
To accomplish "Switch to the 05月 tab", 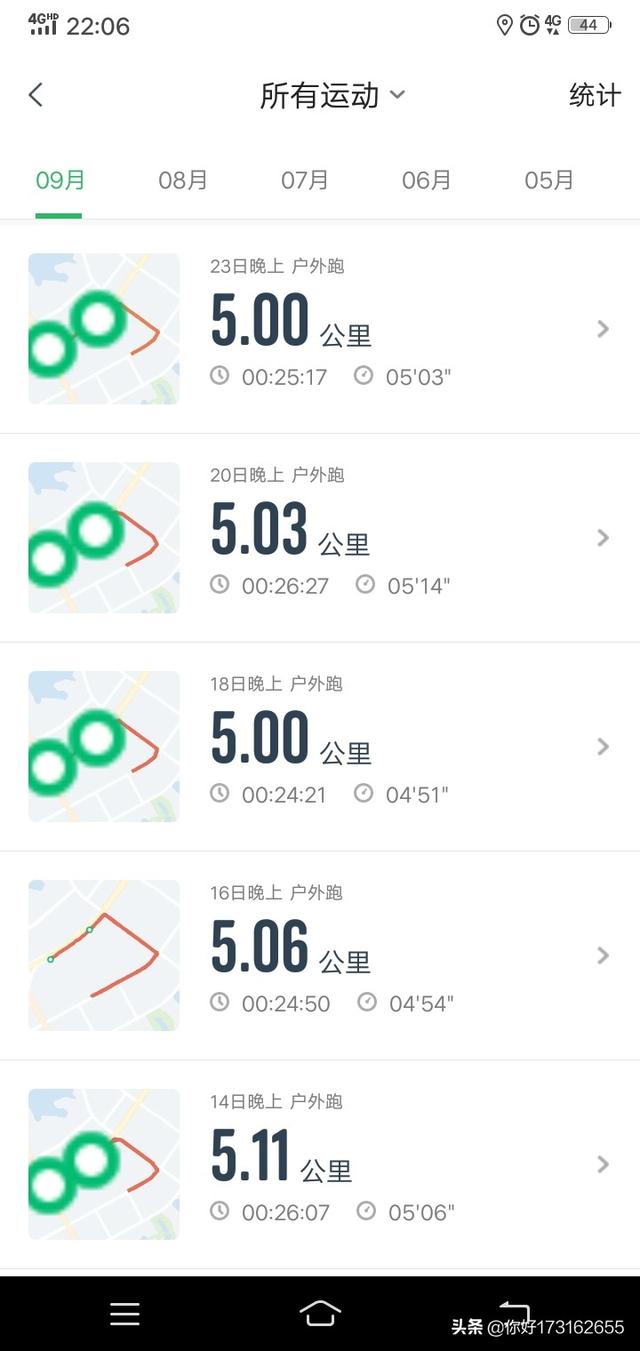I will [x=549, y=180].
